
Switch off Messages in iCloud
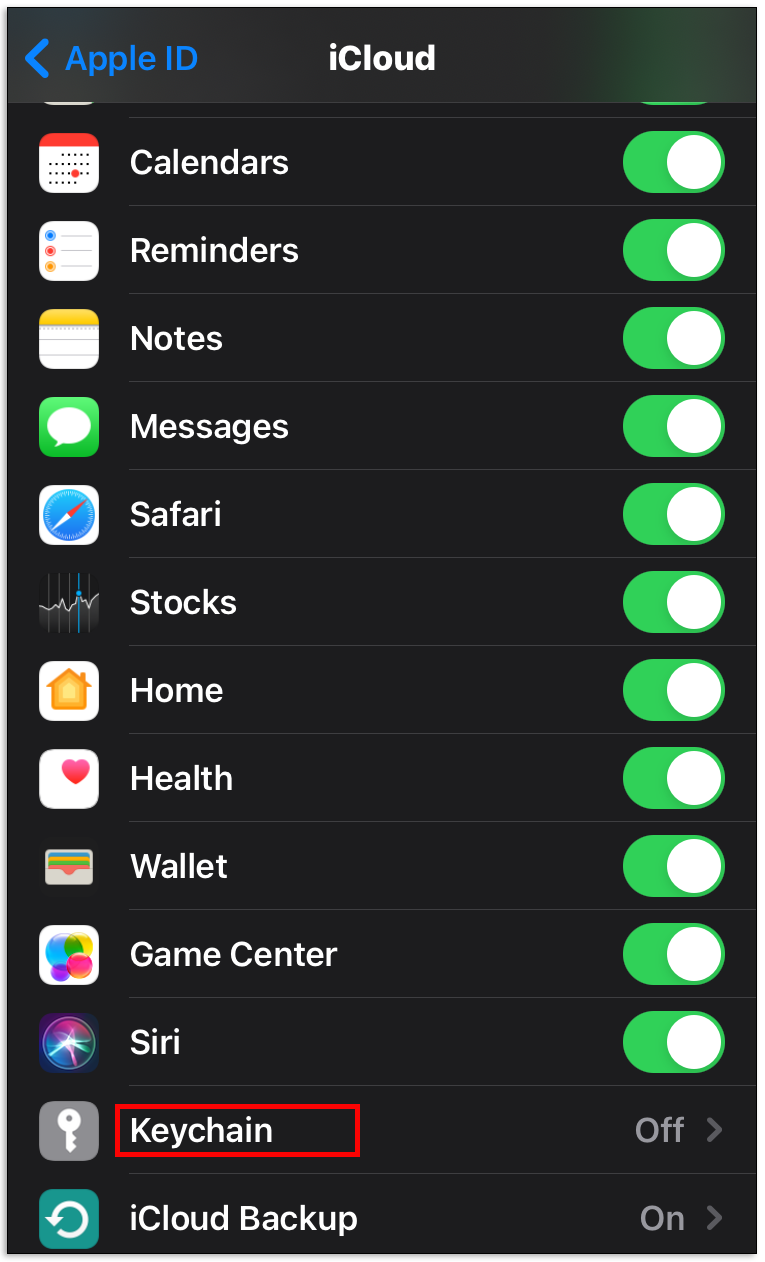click(x=673, y=426)
